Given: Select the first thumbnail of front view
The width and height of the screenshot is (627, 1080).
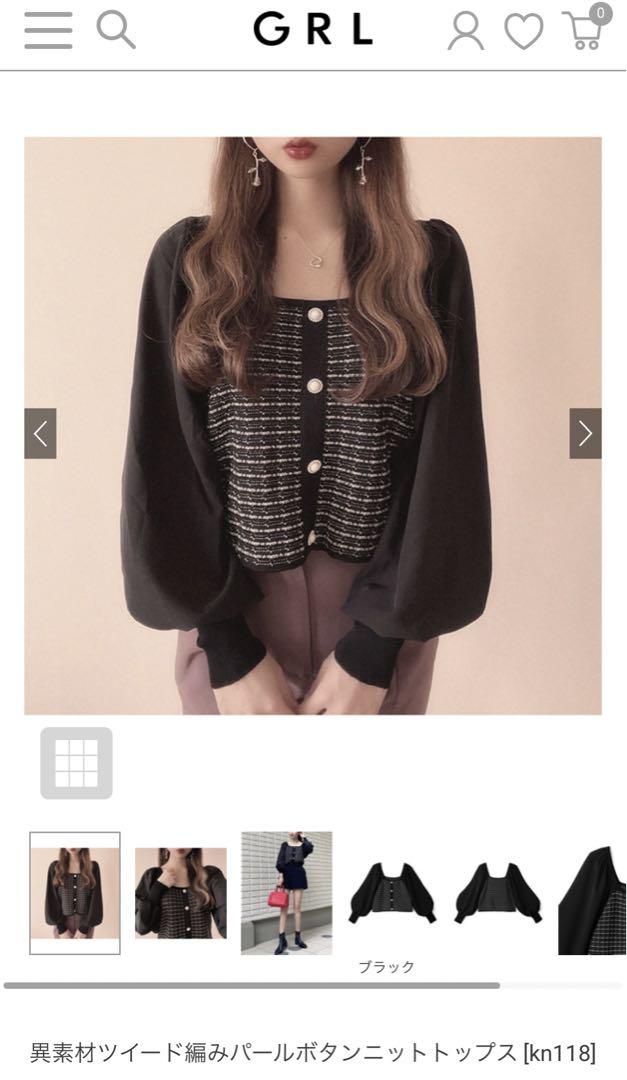Looking at the screenshot, I should point(75,893).
